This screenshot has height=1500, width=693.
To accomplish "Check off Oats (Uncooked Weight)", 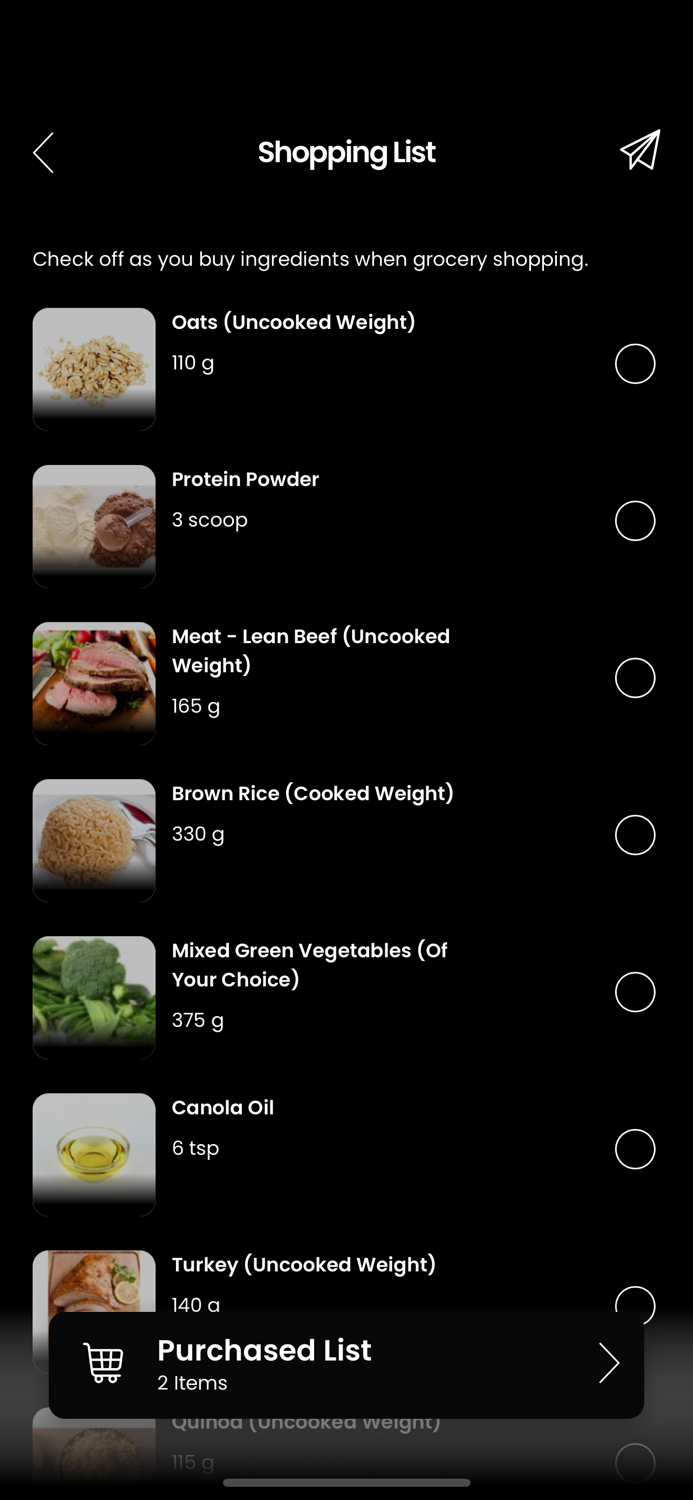I will pyautogui.click(x=635, y=364).
